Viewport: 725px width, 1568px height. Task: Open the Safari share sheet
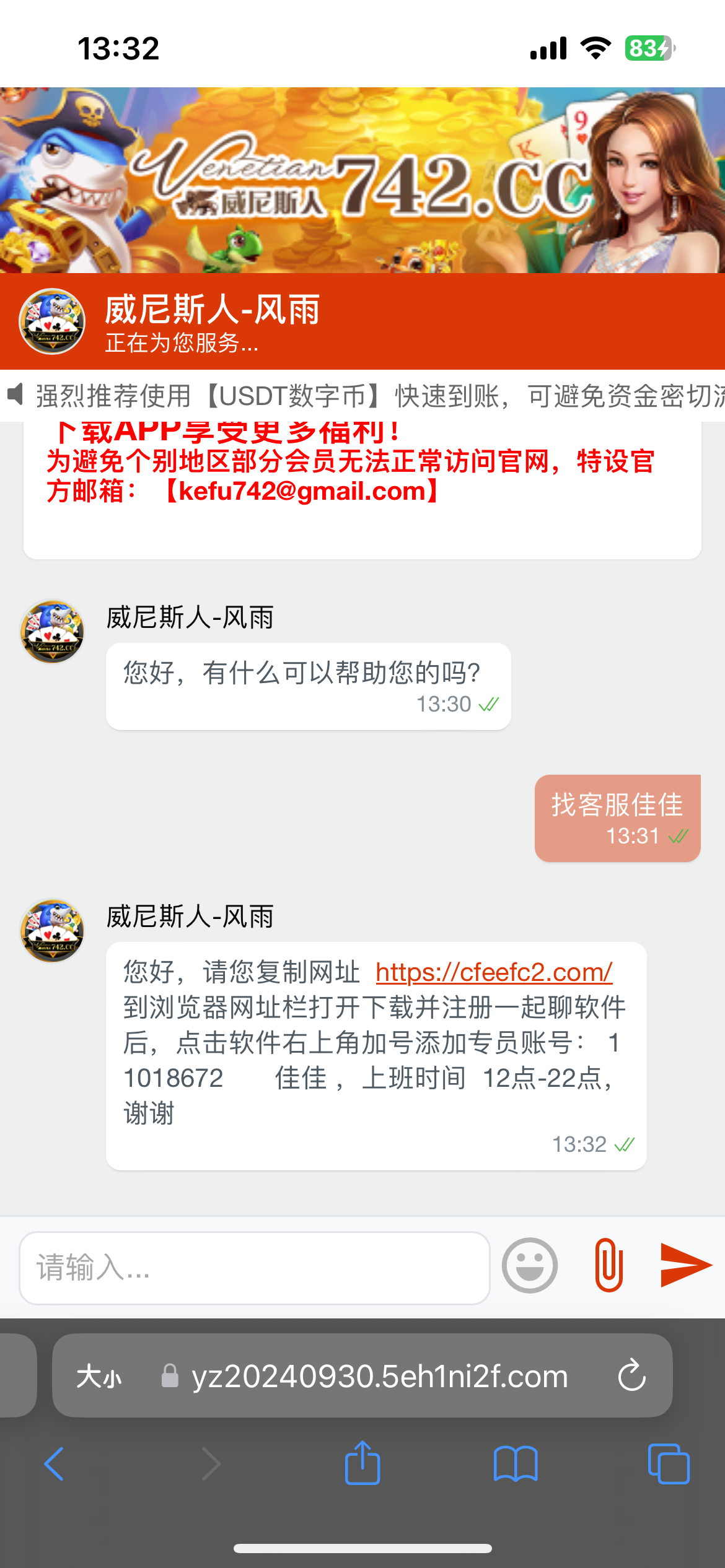[362, 1464]
